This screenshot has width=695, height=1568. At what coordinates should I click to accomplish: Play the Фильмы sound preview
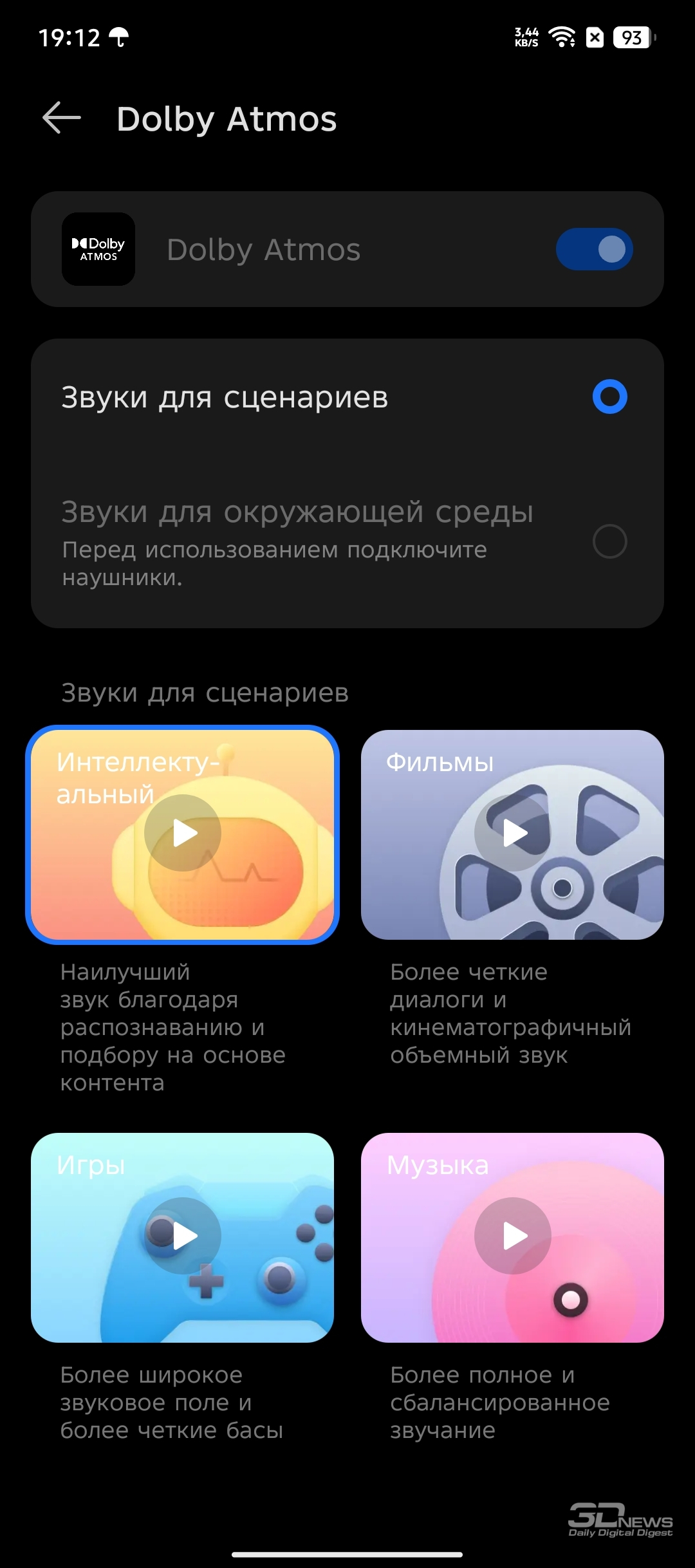(x=513, y=833)
